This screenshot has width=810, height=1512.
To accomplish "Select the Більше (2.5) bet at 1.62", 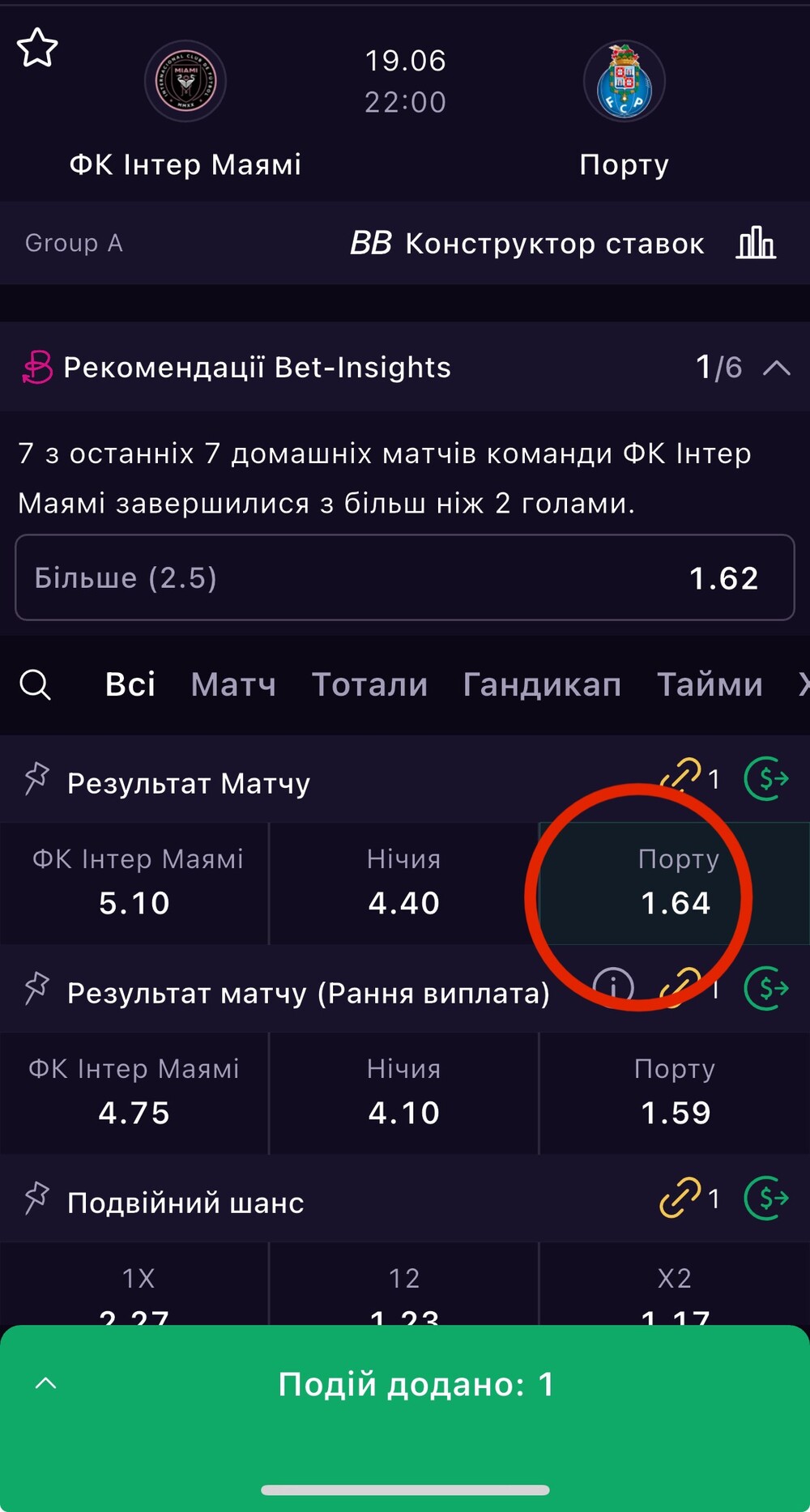I will pyautogui.click(x=405, y=577).
